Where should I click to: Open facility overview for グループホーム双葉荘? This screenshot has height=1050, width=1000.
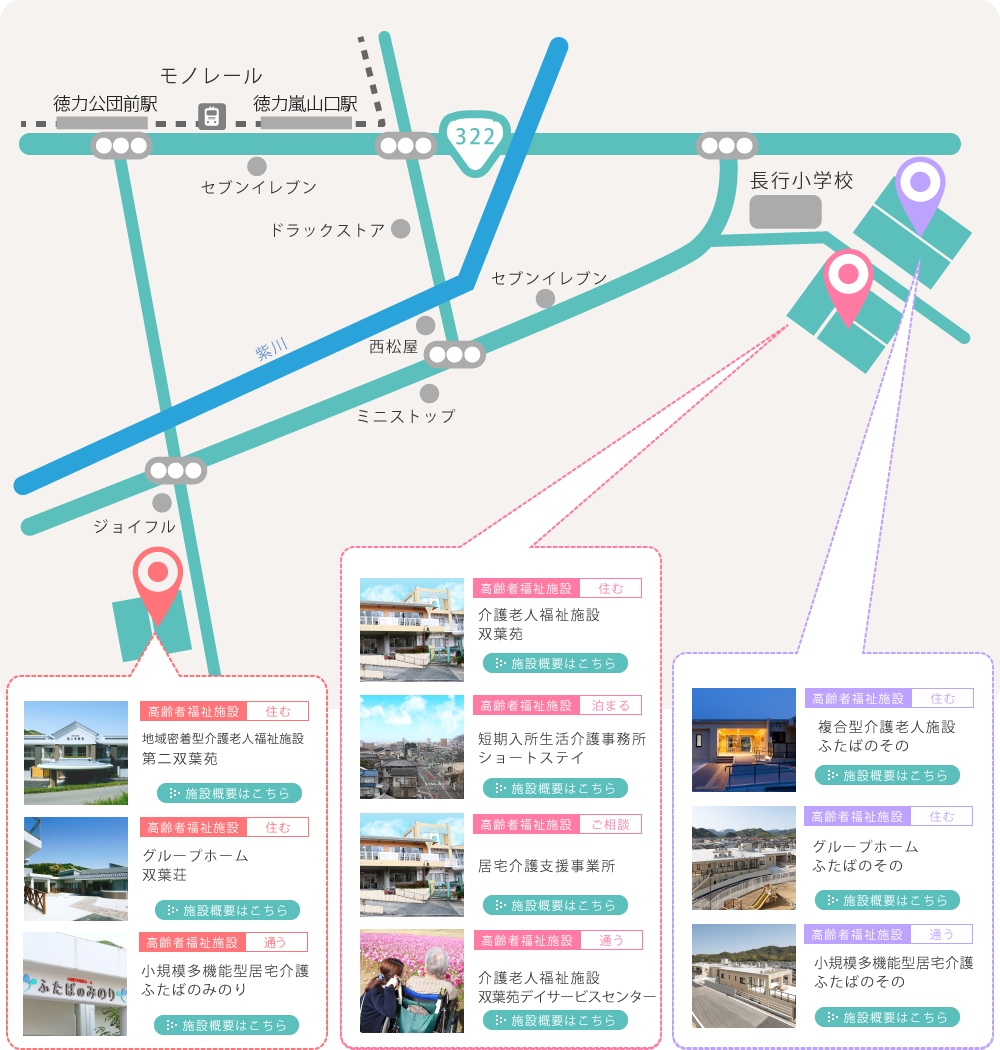click(227, 910)
